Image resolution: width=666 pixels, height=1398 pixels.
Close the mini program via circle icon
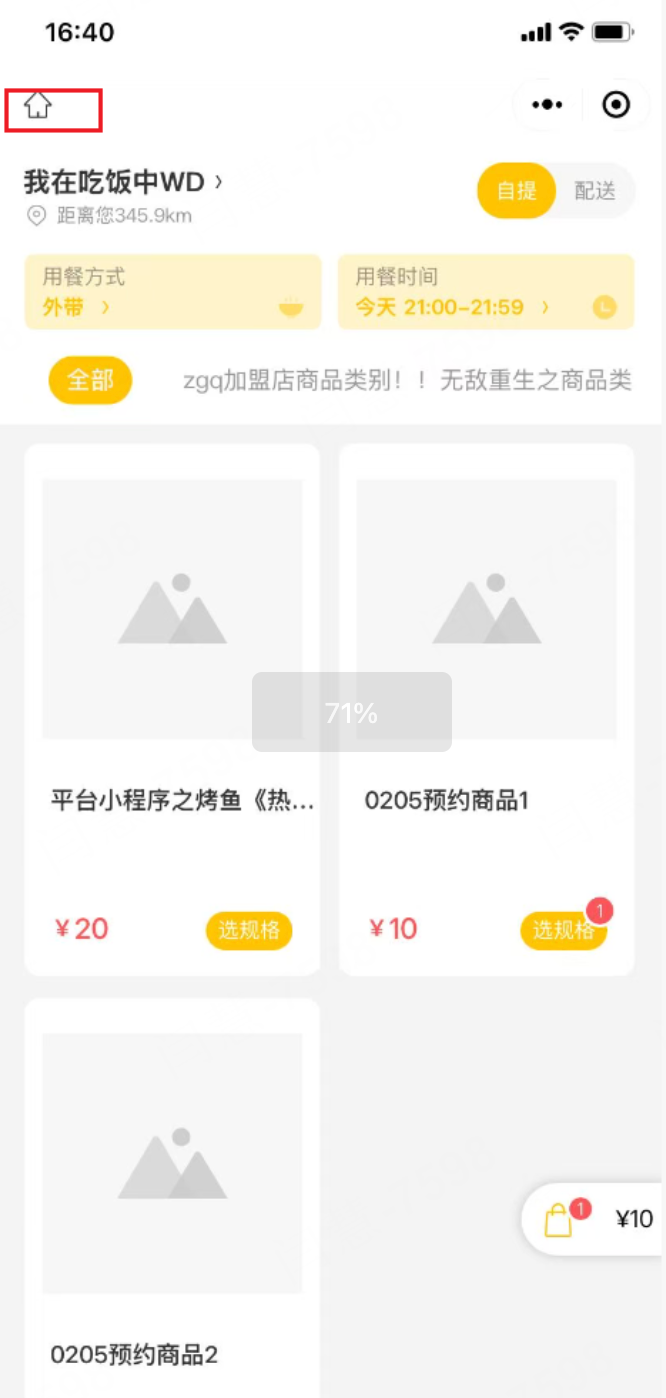pyautogui.click(x=616, y=104)
